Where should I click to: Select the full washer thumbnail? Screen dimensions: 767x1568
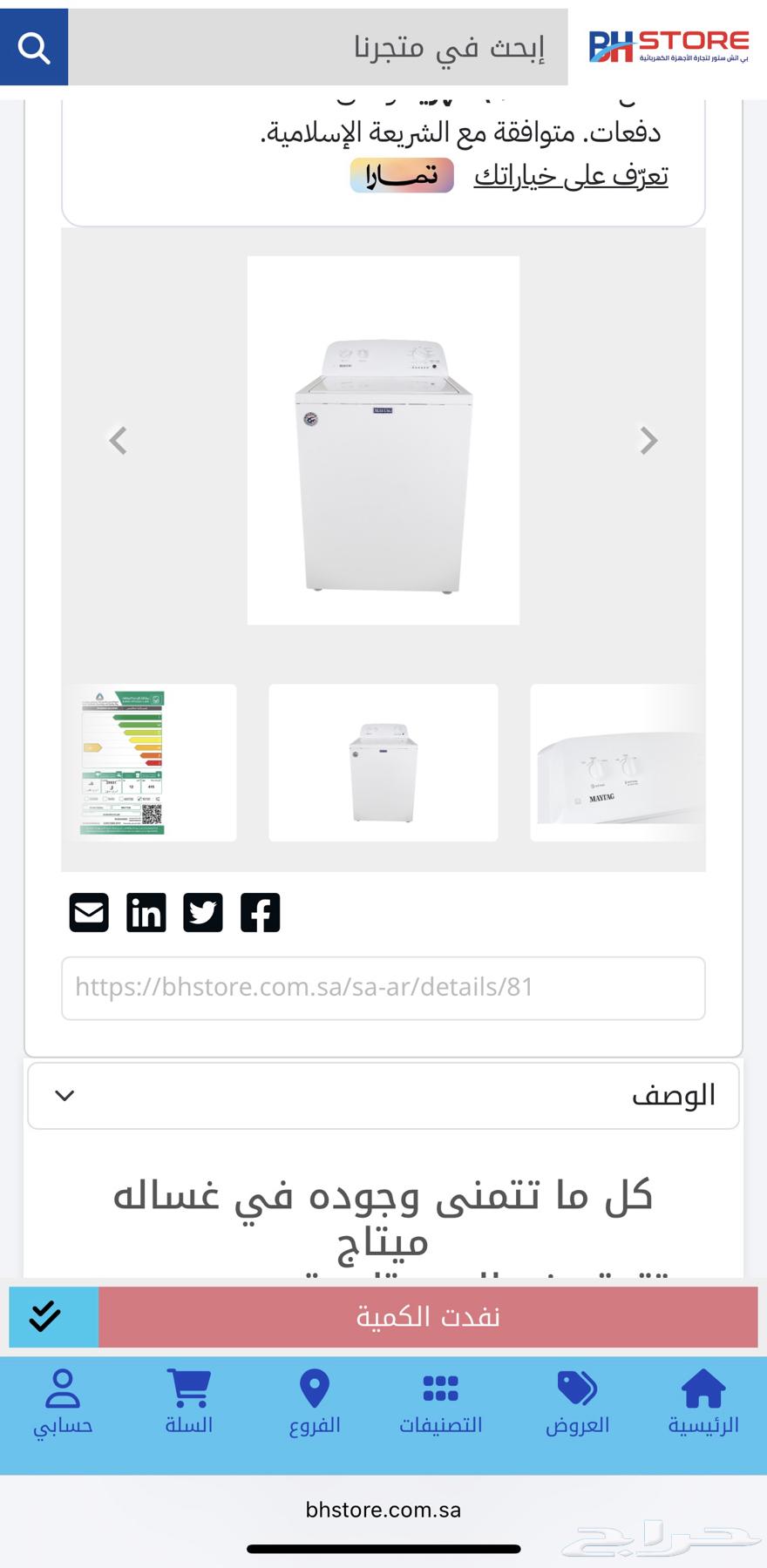pos(383,762)
